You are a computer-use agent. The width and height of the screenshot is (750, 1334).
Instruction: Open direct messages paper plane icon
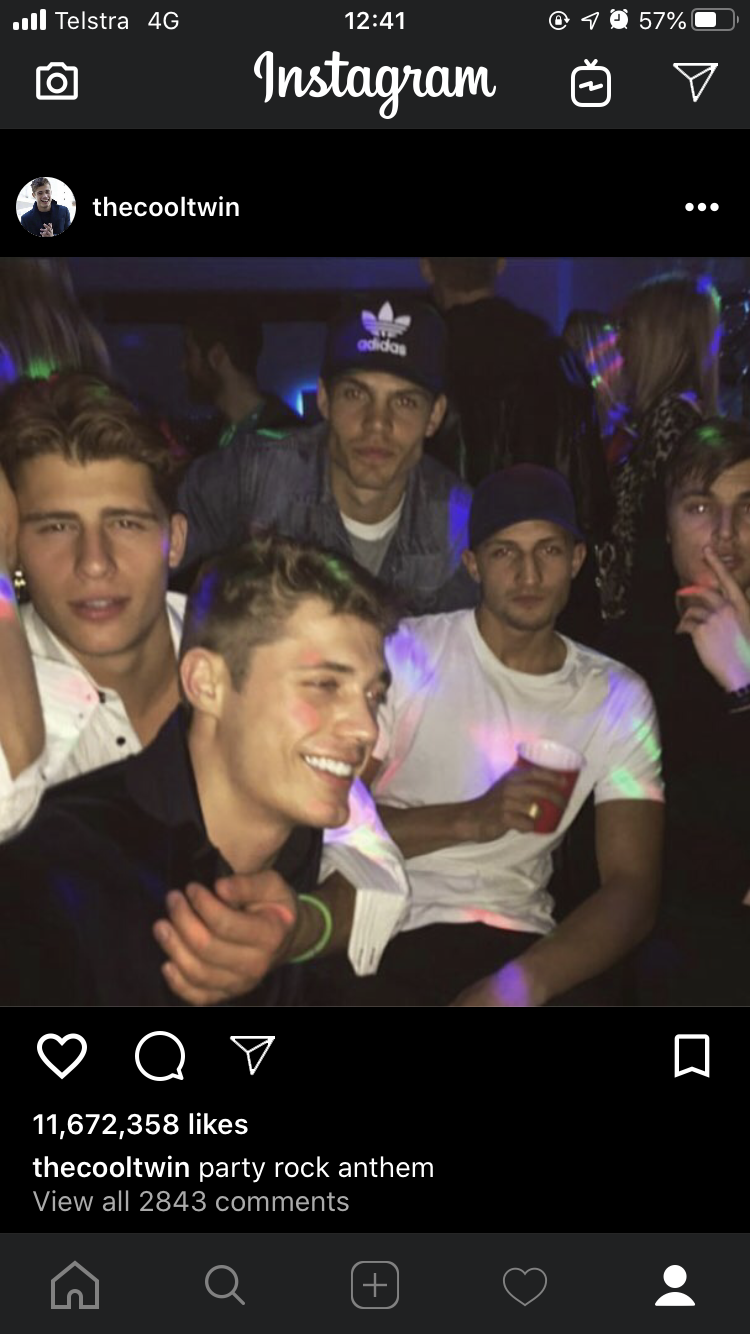(x=695, y=82)
